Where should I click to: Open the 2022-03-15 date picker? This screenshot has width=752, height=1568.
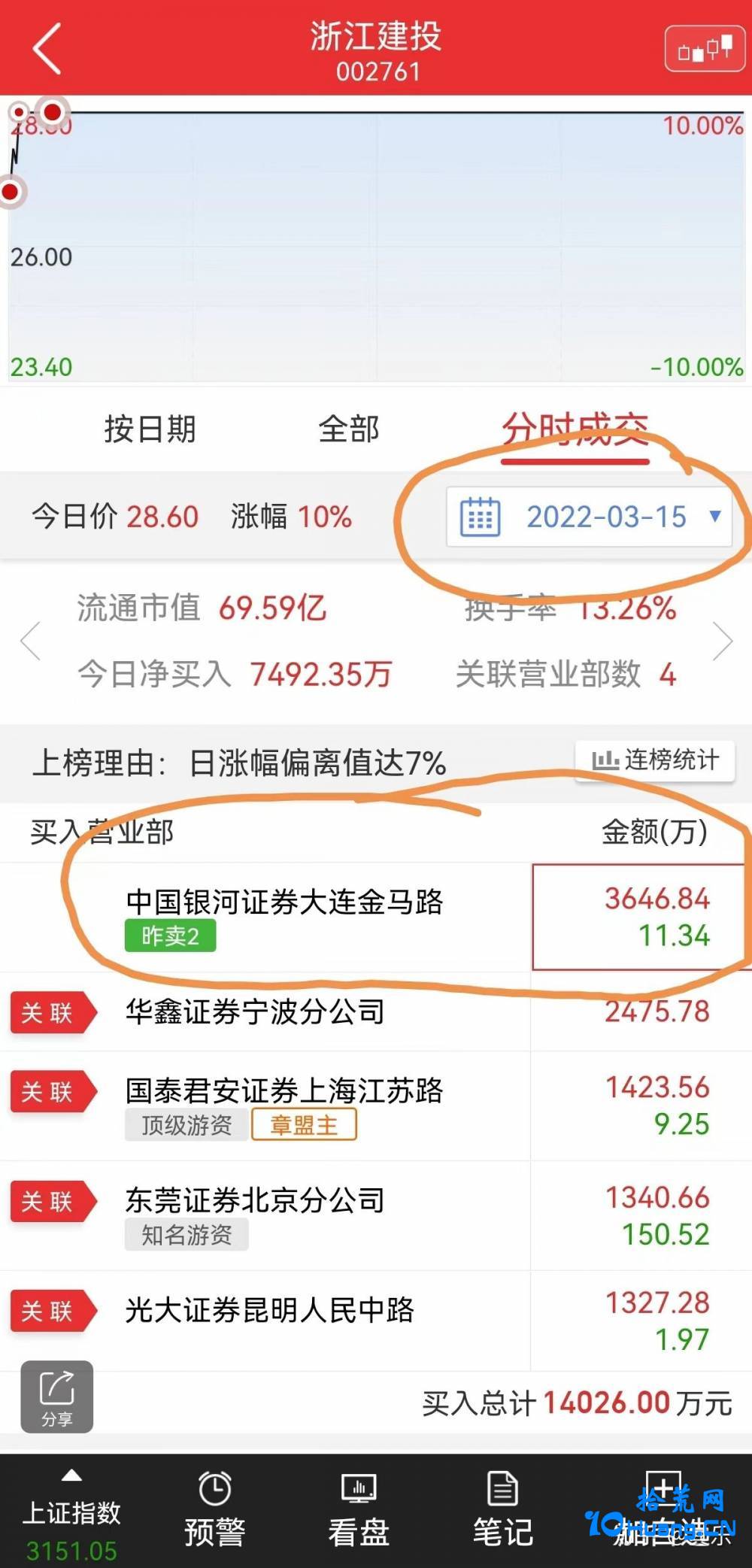(x=589, y=517)
